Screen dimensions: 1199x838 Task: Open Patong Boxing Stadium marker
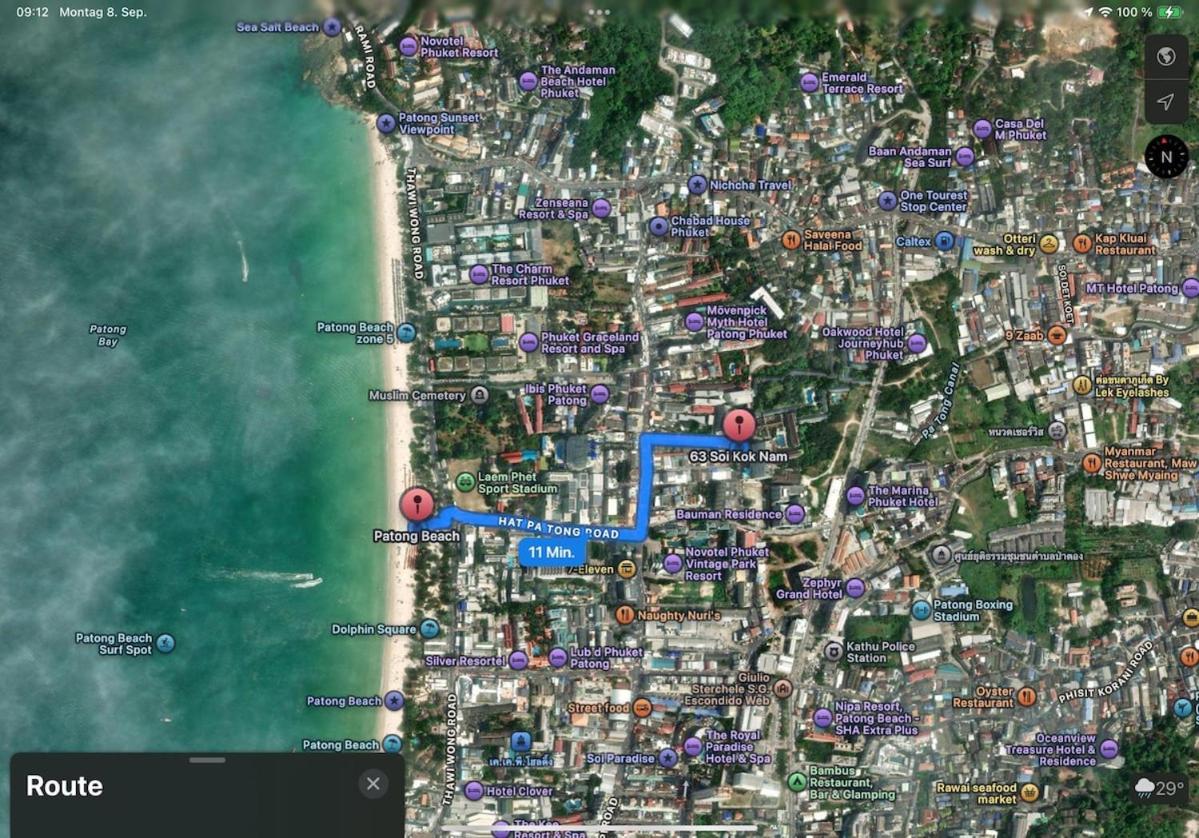[921, 610]
